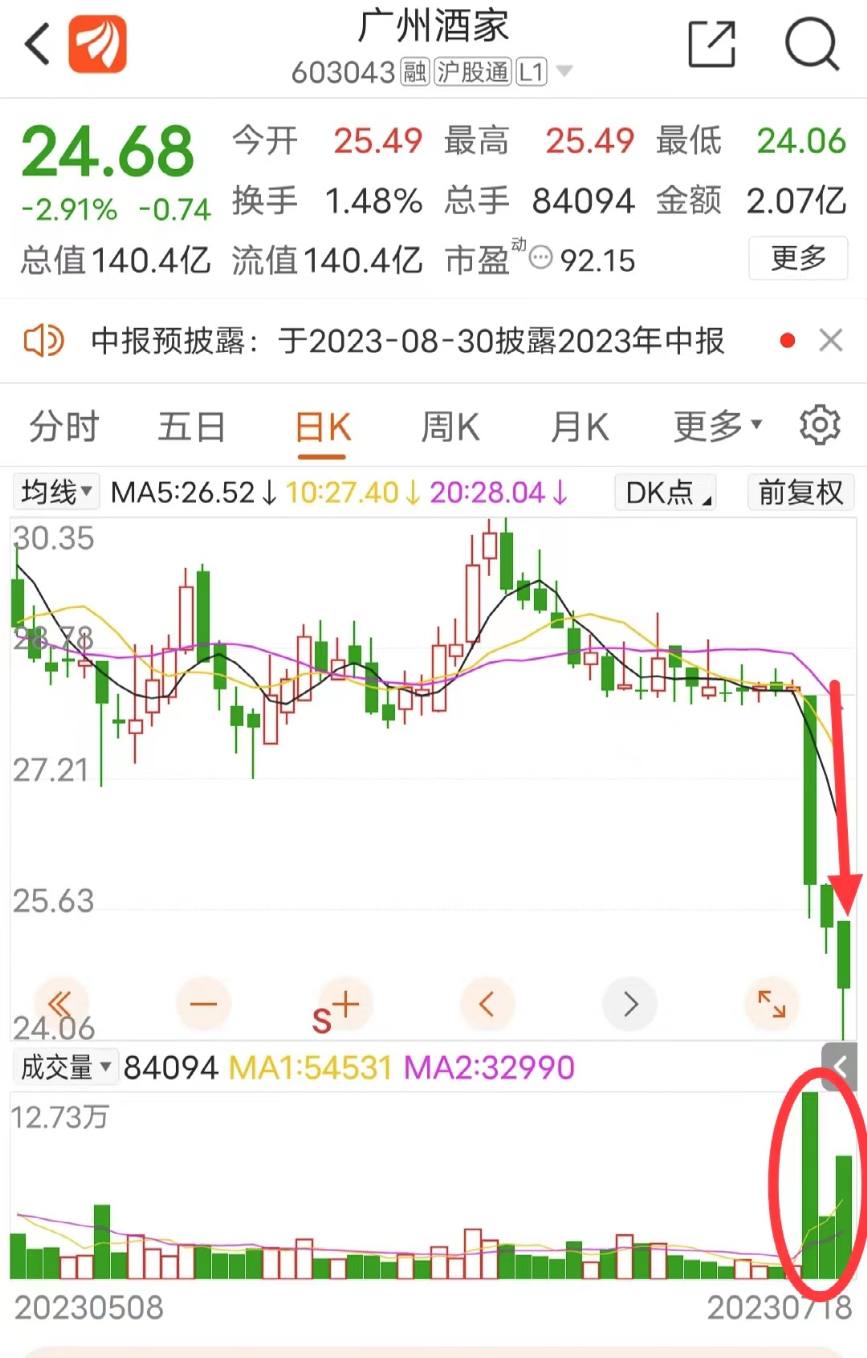Viewport: 867px width, 1358px height.
Task: Expand the 更多 chart period dropdown
Action: click(x=712, y=425)
